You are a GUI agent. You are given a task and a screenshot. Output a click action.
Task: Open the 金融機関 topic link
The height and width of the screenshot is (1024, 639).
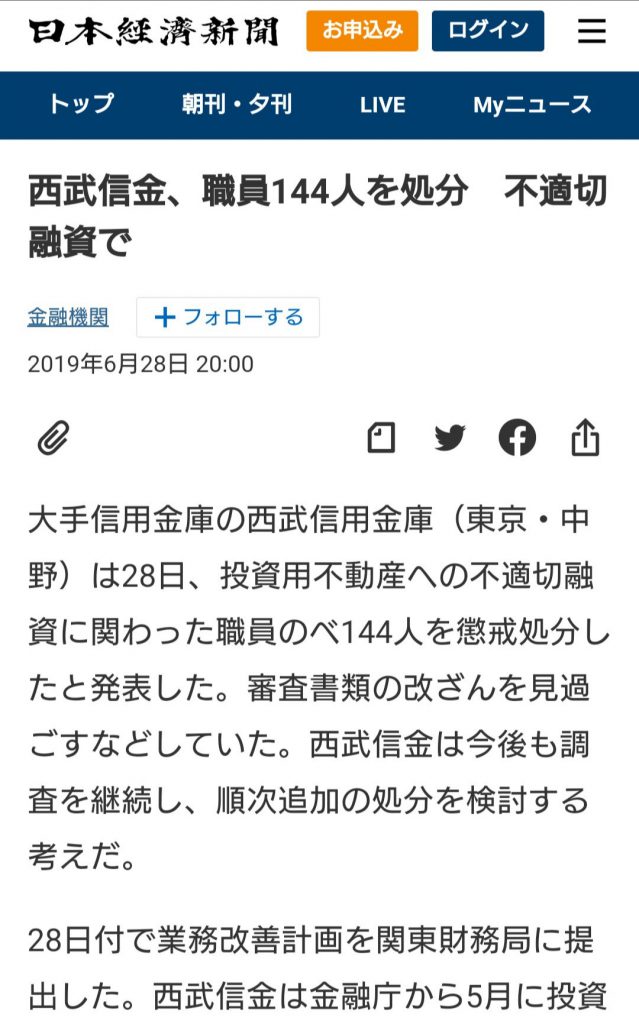tap(68, 317)
